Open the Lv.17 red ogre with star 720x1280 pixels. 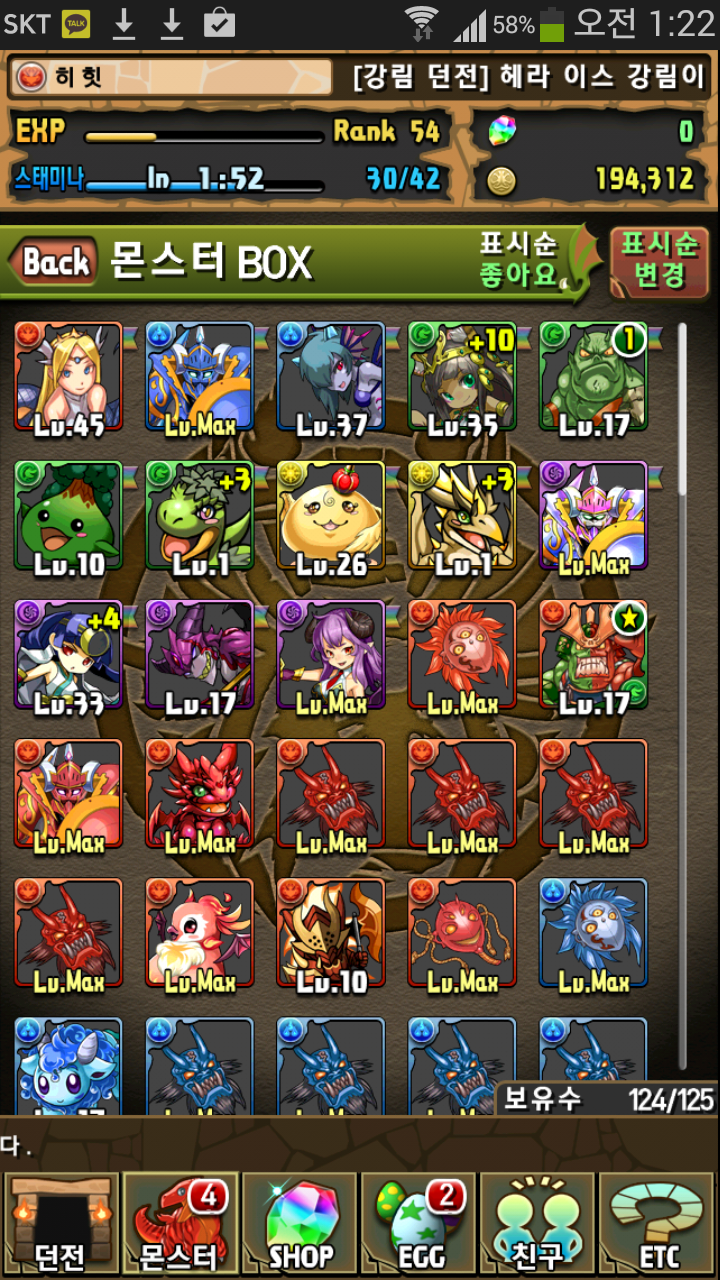coord(594,656)
